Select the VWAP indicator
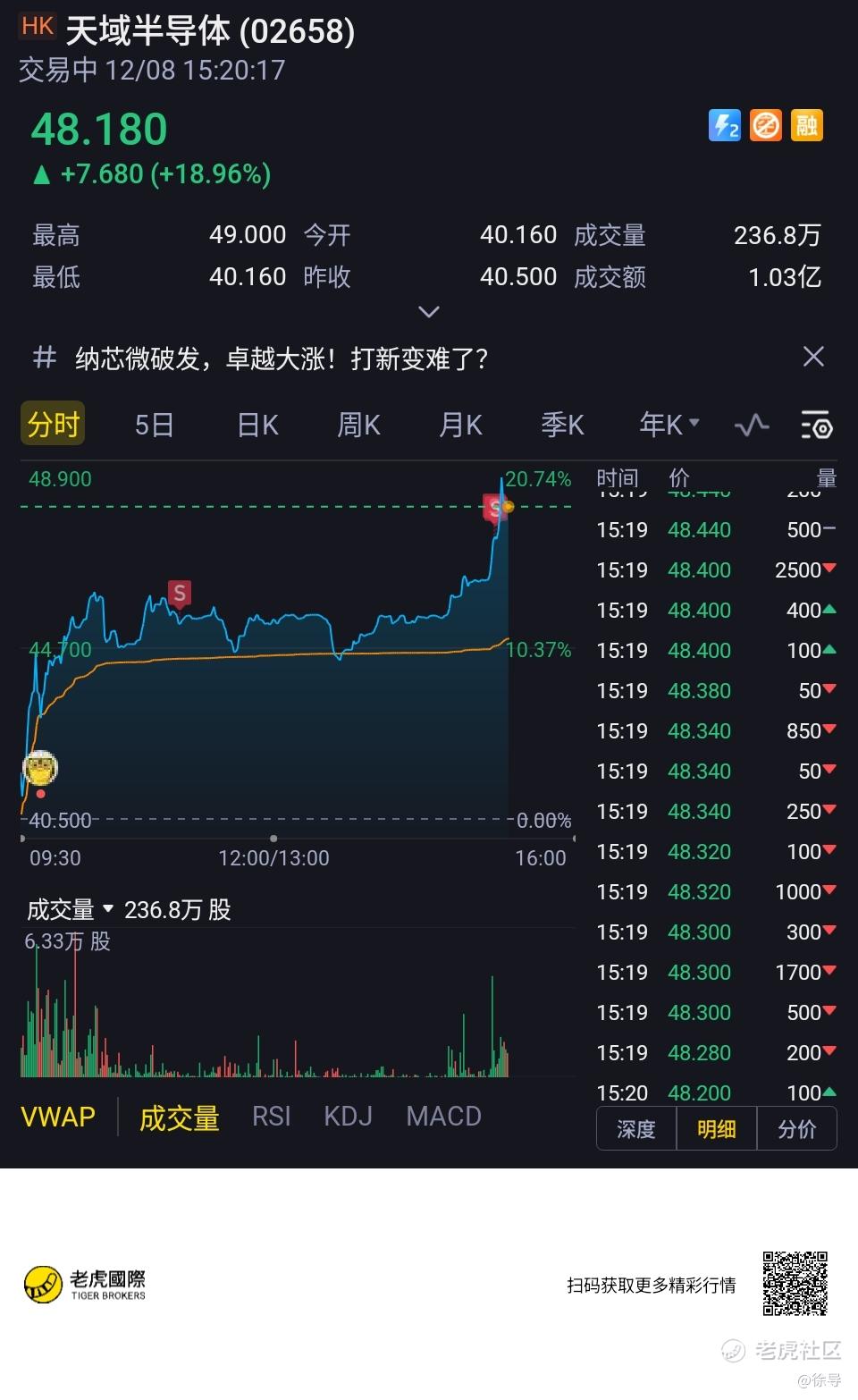The image size is (858, 1400). [x=58, y=1117]
